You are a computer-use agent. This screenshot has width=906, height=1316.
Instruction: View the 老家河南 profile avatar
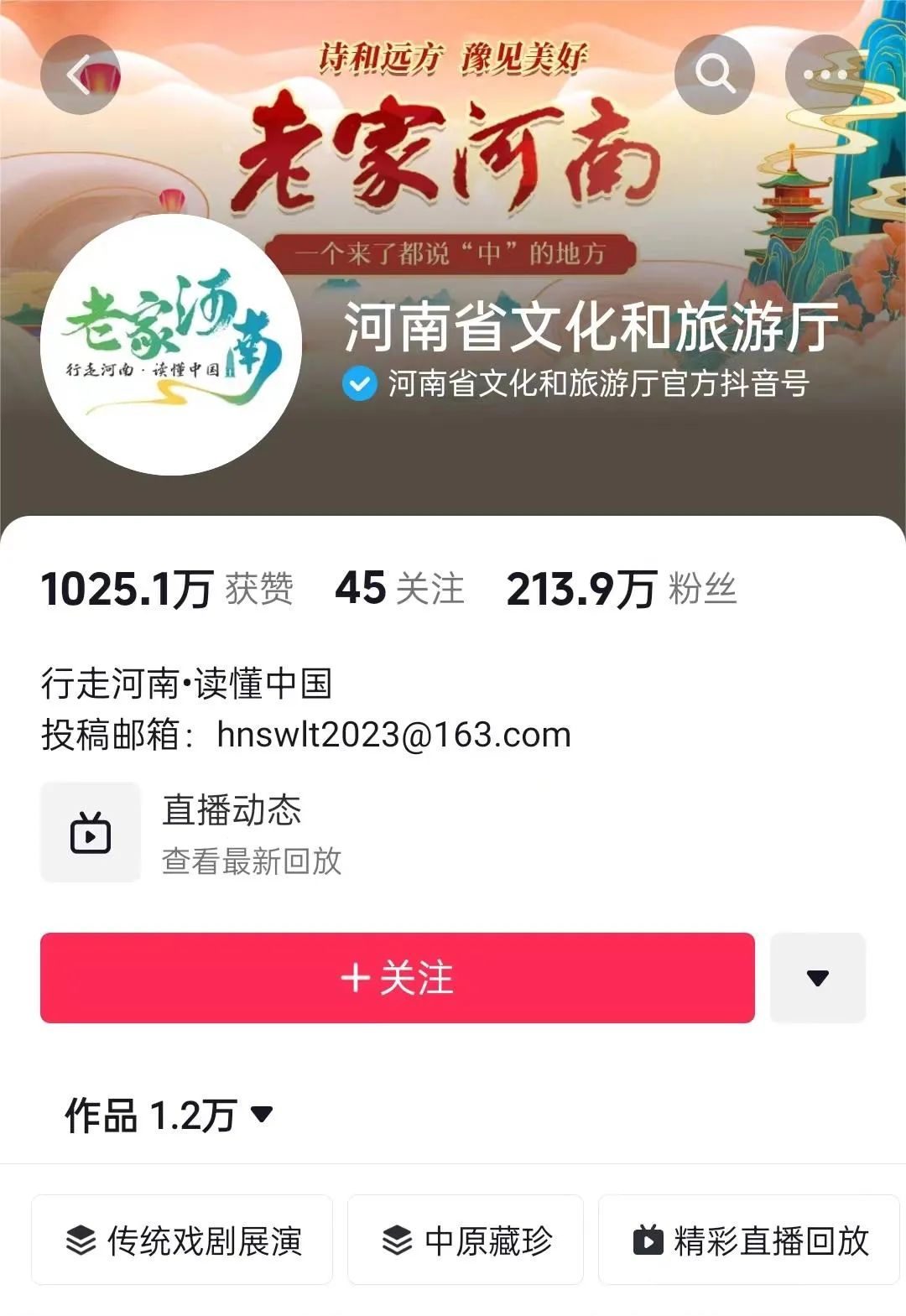pyautogui.click(x=171, y=345)
